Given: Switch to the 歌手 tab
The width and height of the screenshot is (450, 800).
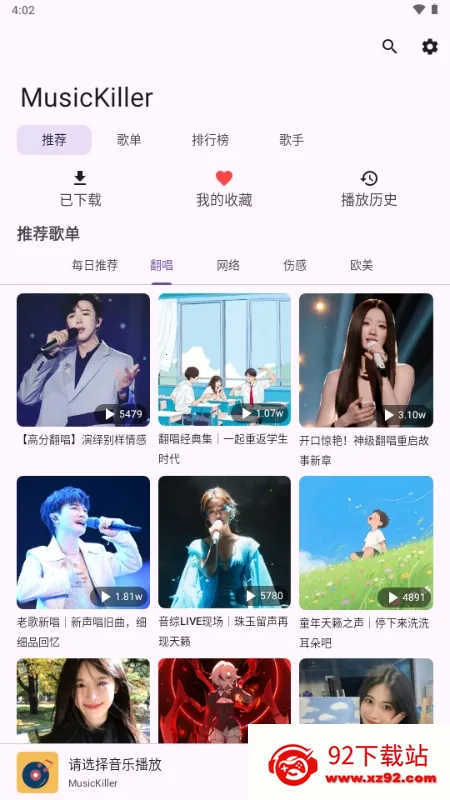Looking at the screenshot, I should pyautogui.click(x=291, y=140).
